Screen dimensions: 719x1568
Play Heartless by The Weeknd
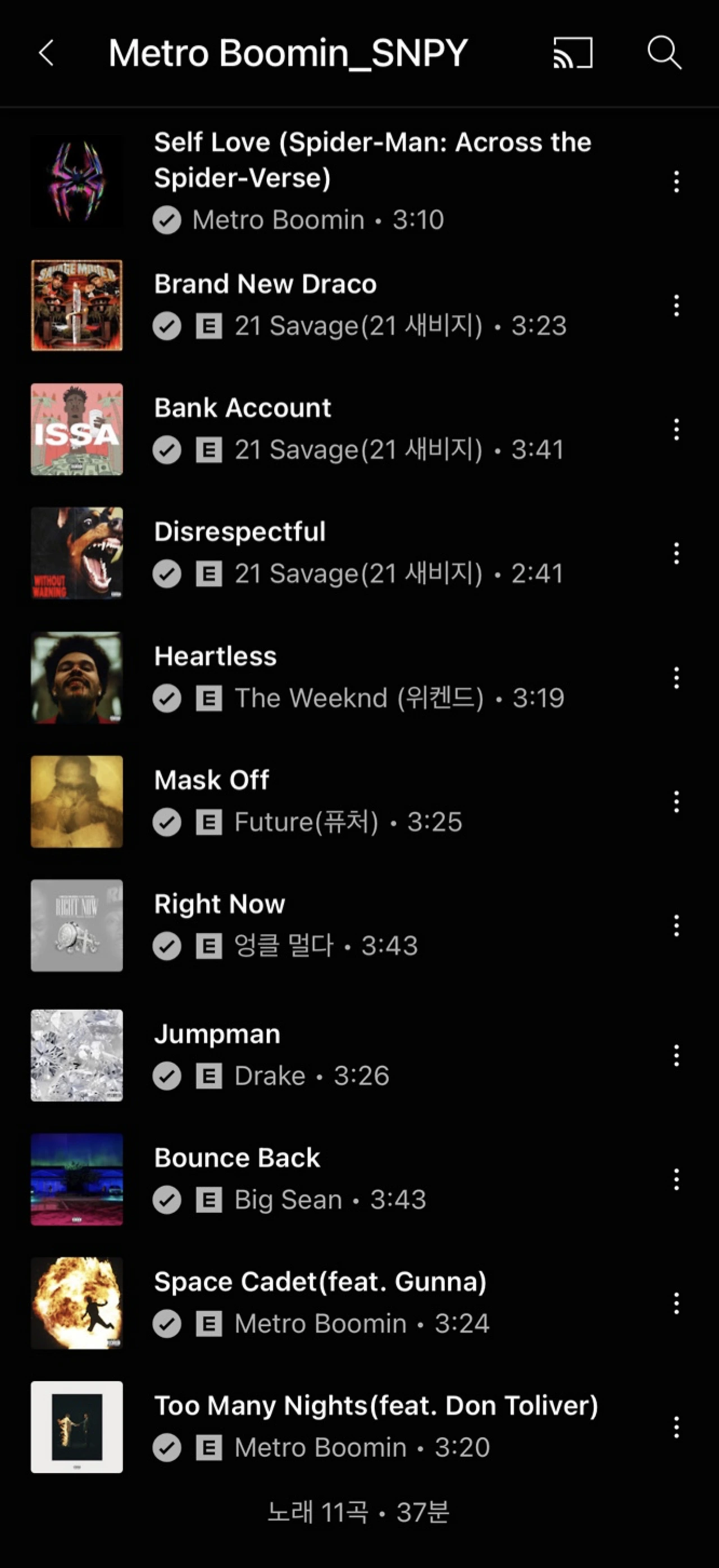click(x=215, y=656)
